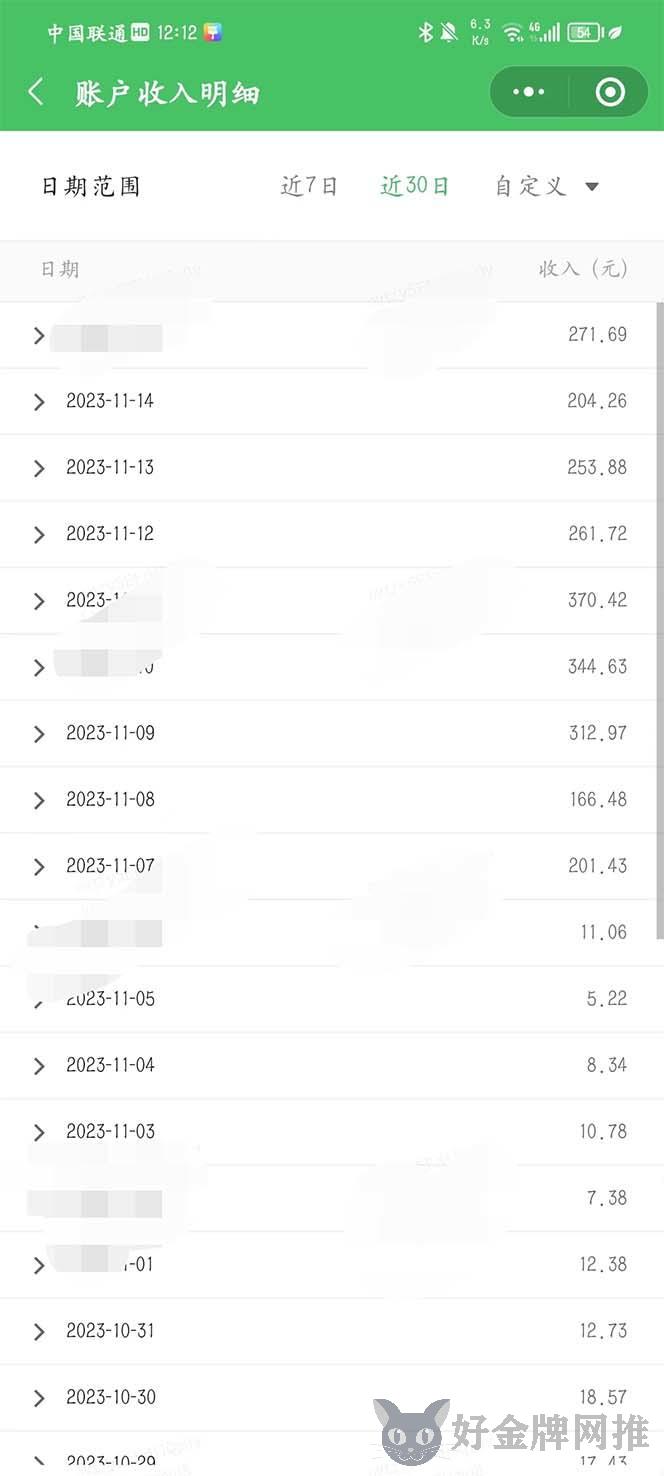Open the 自定义 date range dropdown
Viewport: 664px width, 1476px height.
click(547, 186)
